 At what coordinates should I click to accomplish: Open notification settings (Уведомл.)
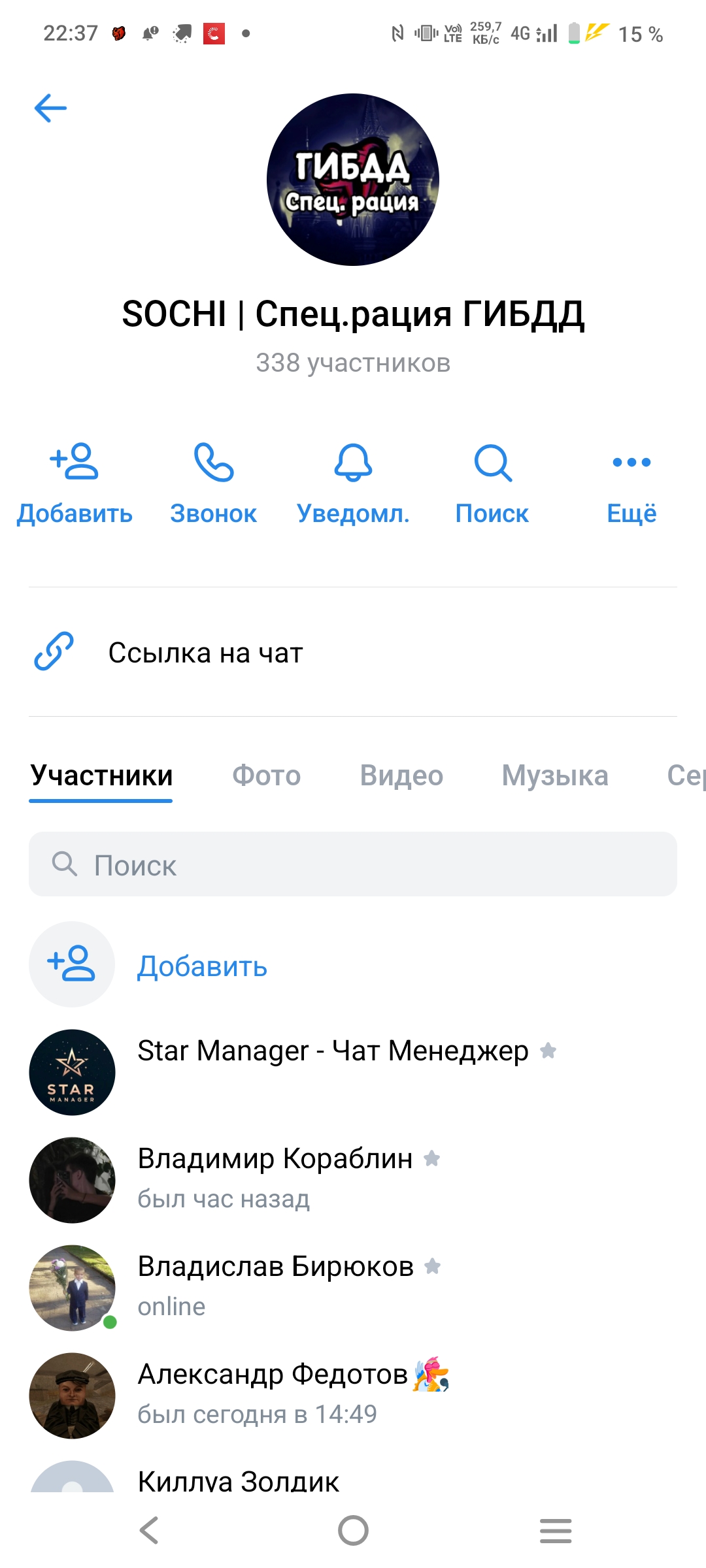tap(353, 483)
